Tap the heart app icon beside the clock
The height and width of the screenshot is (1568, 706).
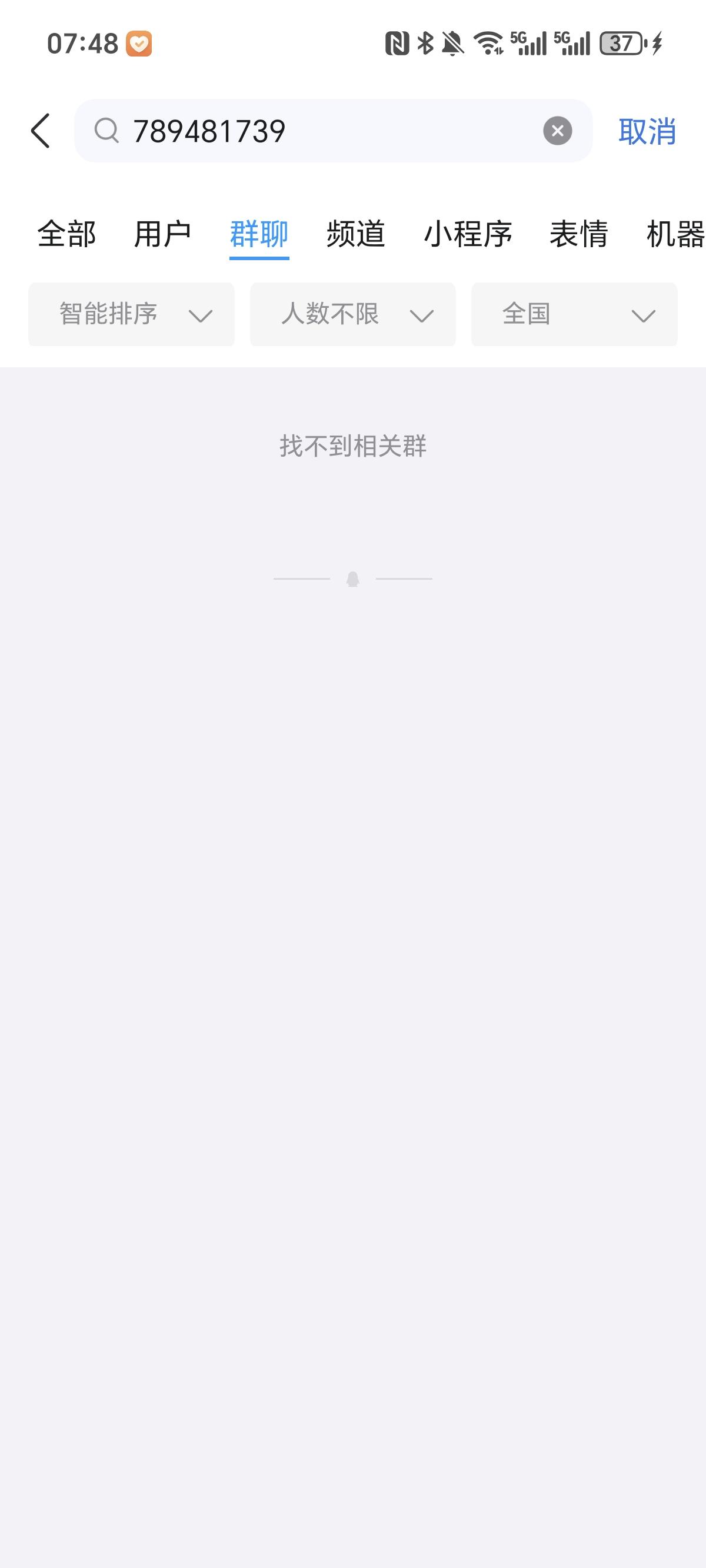click(x=140, y=44)
